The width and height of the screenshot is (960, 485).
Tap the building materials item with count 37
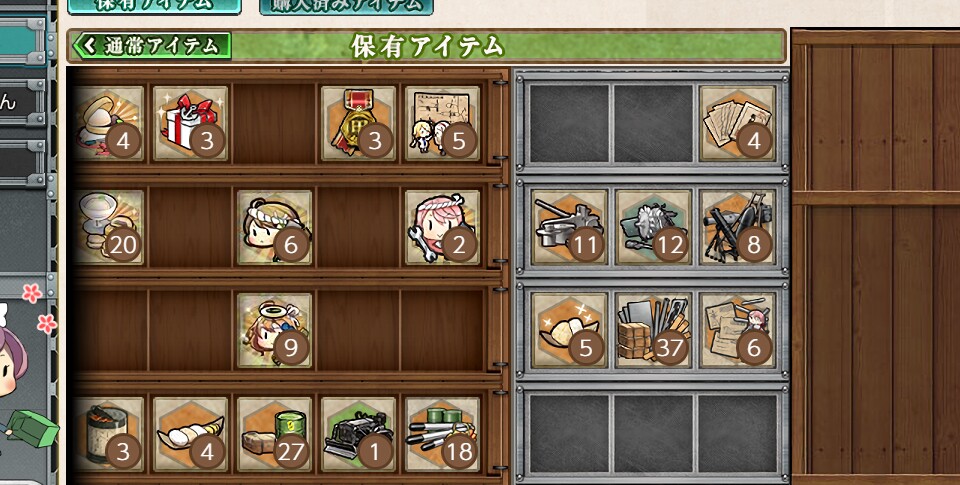(653, 331)
